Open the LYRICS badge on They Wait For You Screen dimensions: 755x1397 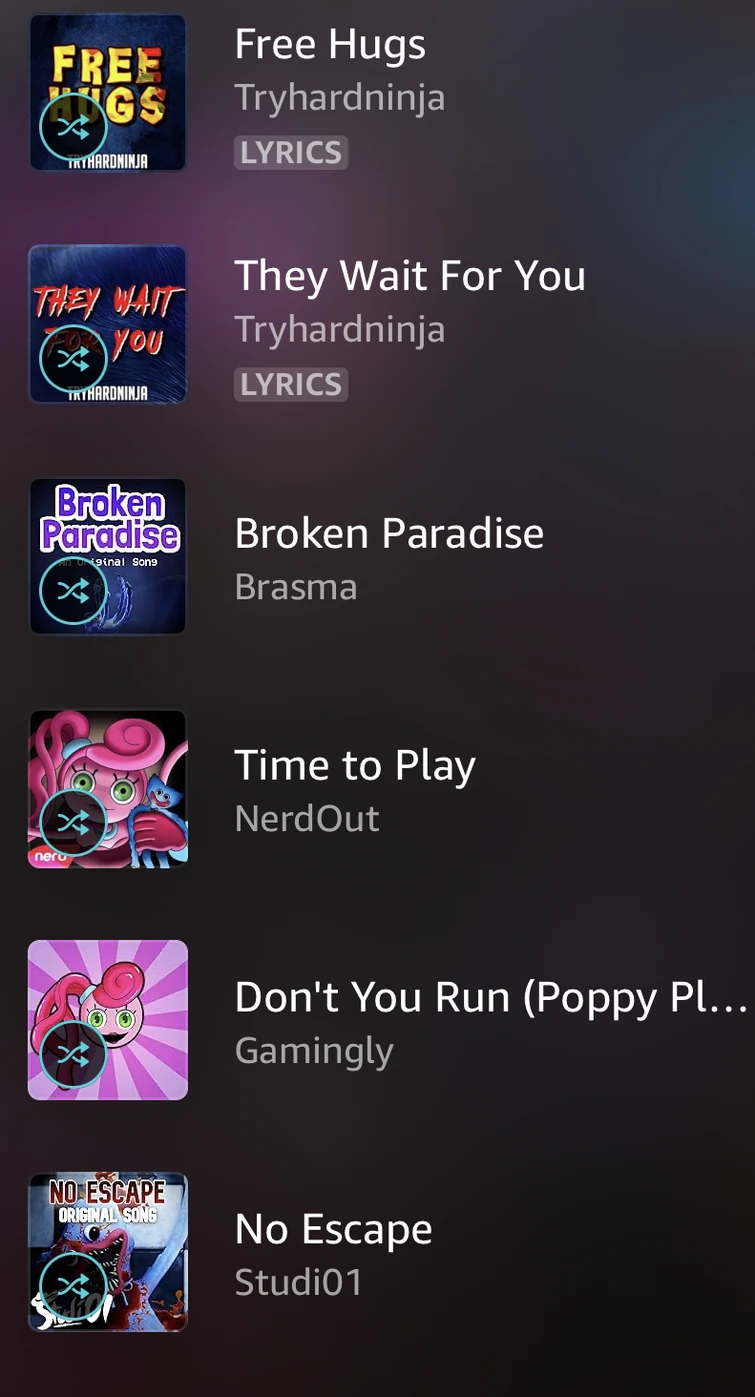pos(290,384)
